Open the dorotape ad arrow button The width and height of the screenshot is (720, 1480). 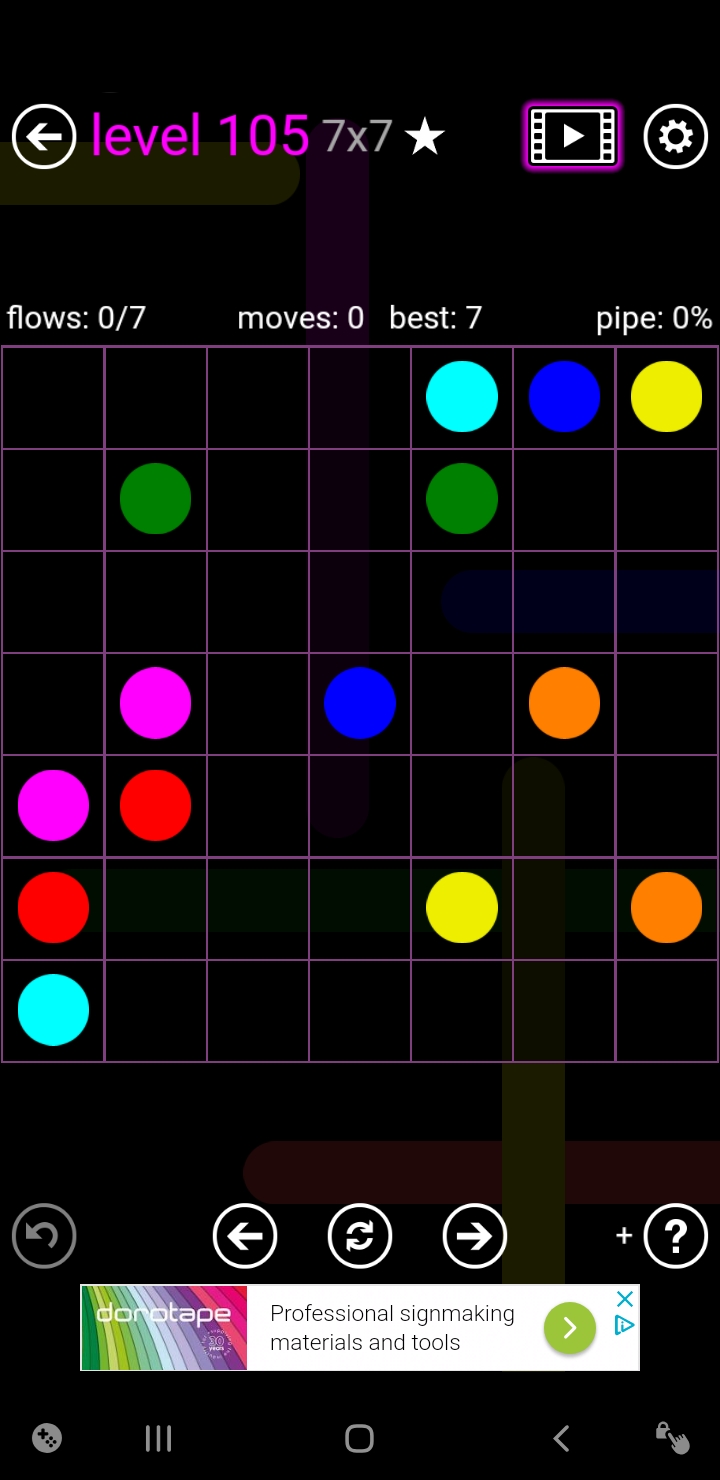tap(570, 1327)
